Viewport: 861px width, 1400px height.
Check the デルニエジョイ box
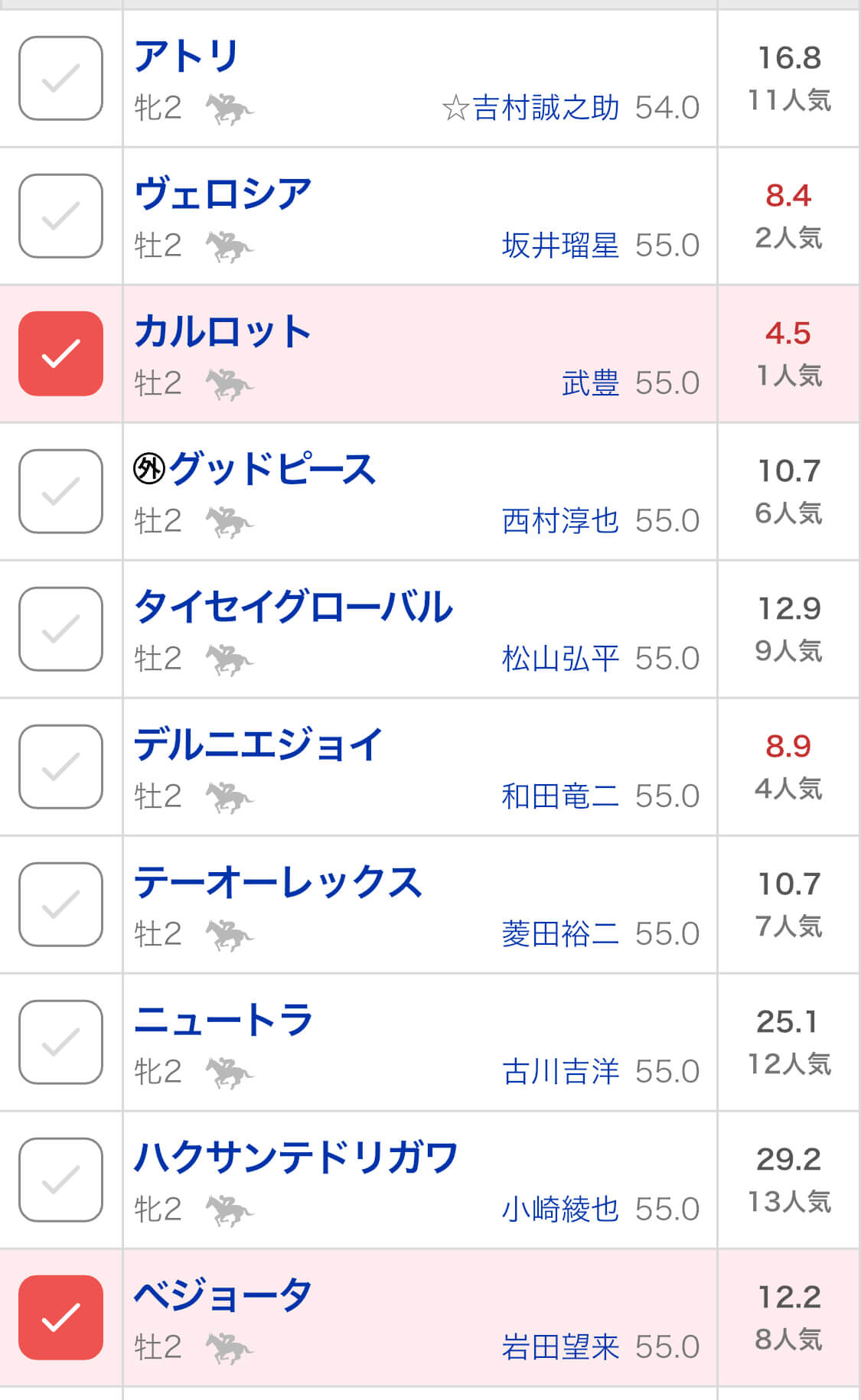(60, 767)
